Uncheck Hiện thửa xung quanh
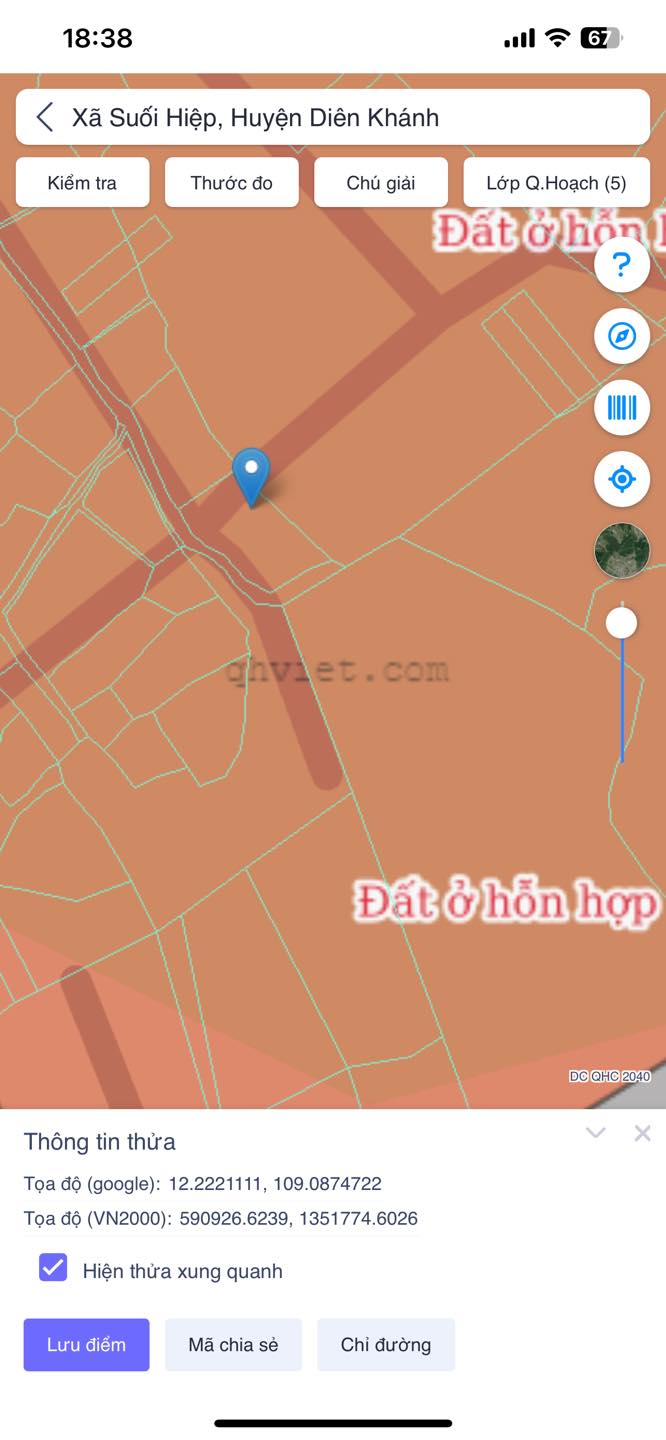This screenshot has width=666, height=1440. 53,1268
